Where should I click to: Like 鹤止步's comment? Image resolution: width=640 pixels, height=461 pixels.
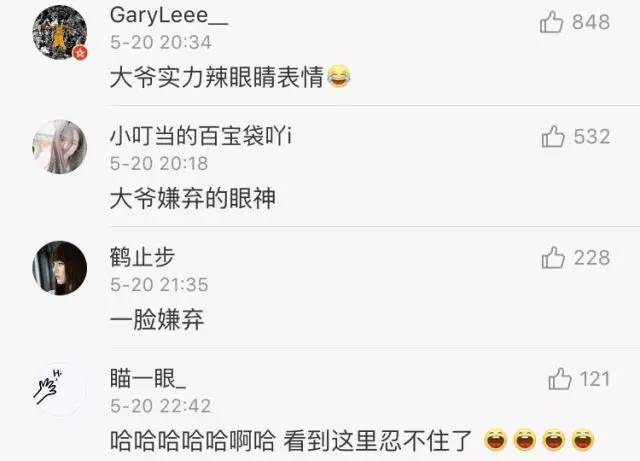pos(553,258)
